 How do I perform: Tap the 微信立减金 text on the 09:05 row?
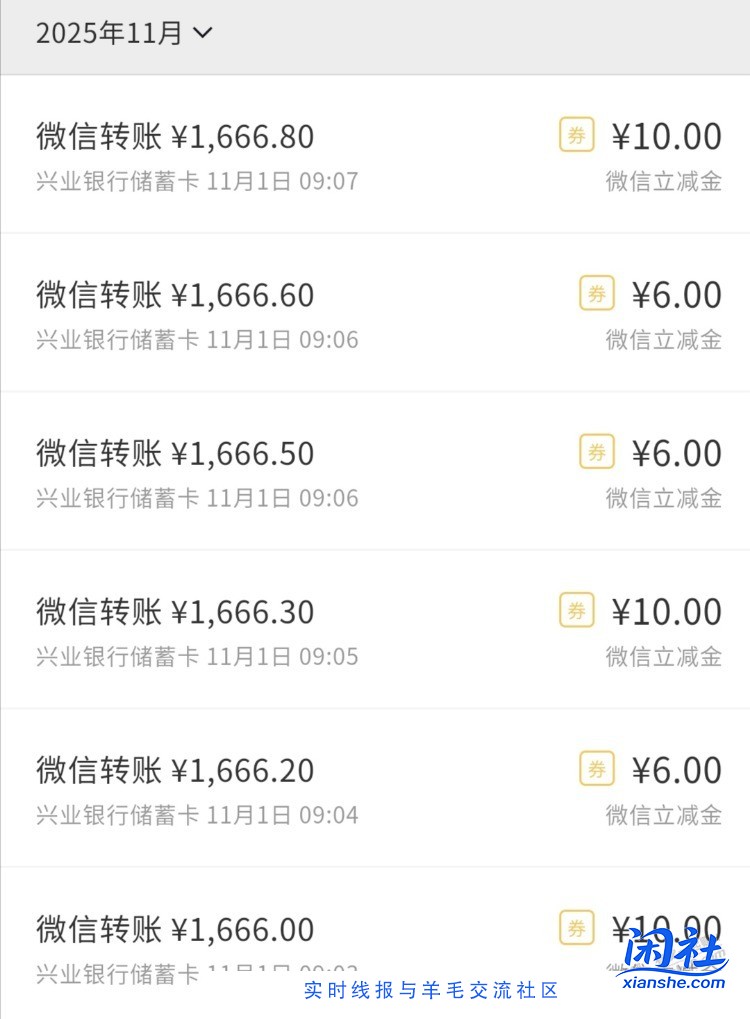coord(663,657)
